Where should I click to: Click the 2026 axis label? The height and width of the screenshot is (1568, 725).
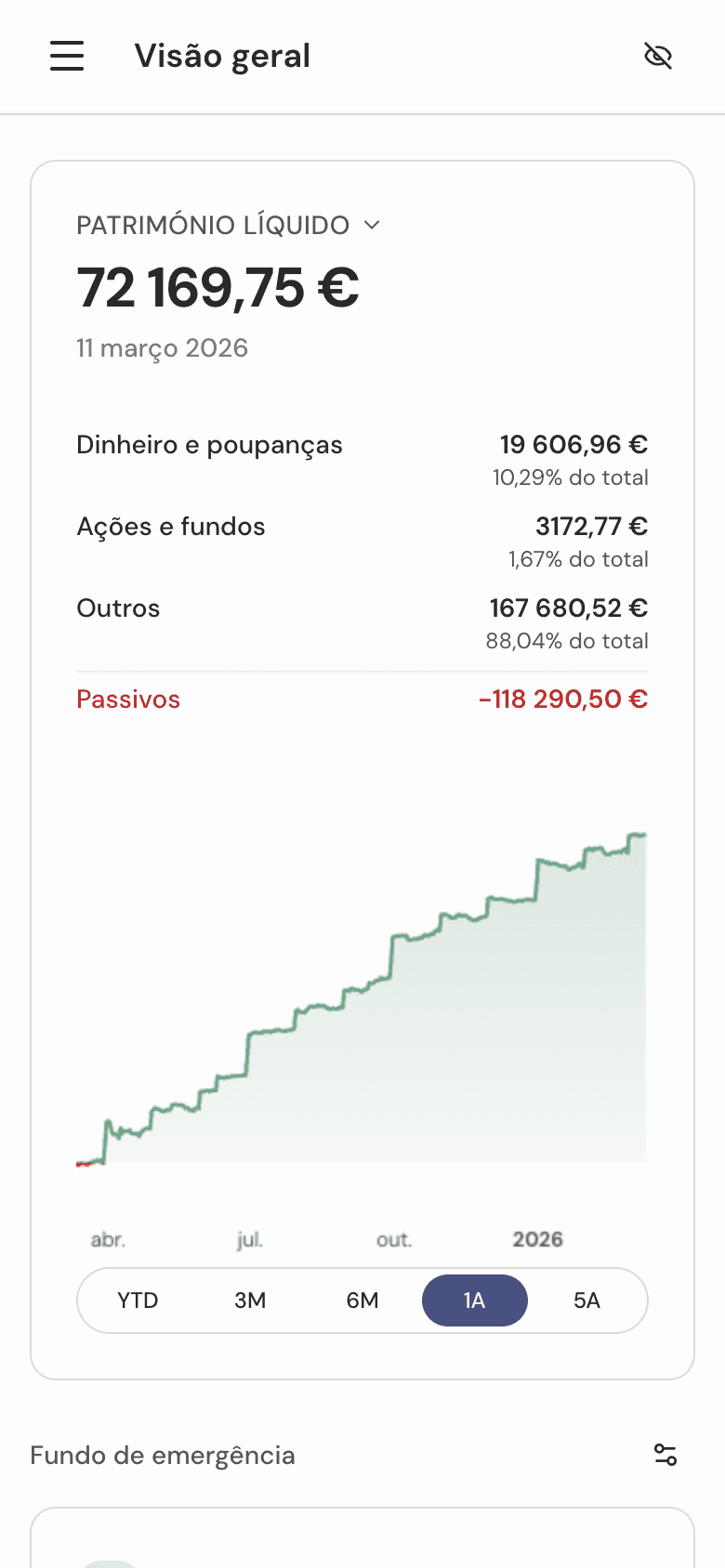click(x=537, y=1239)
